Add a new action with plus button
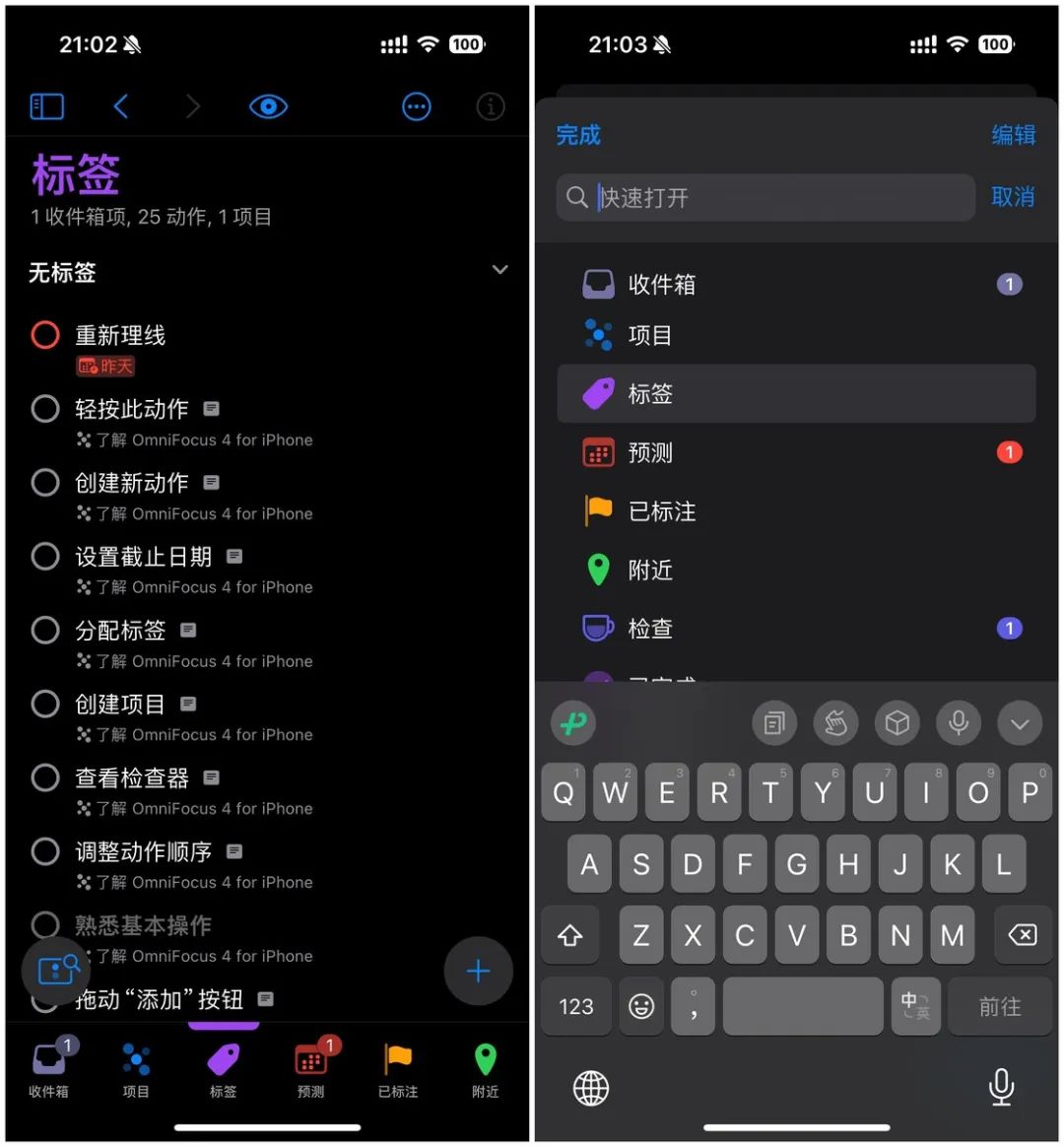Viewport: 1064px width, 1147px height. pos(478,971)
